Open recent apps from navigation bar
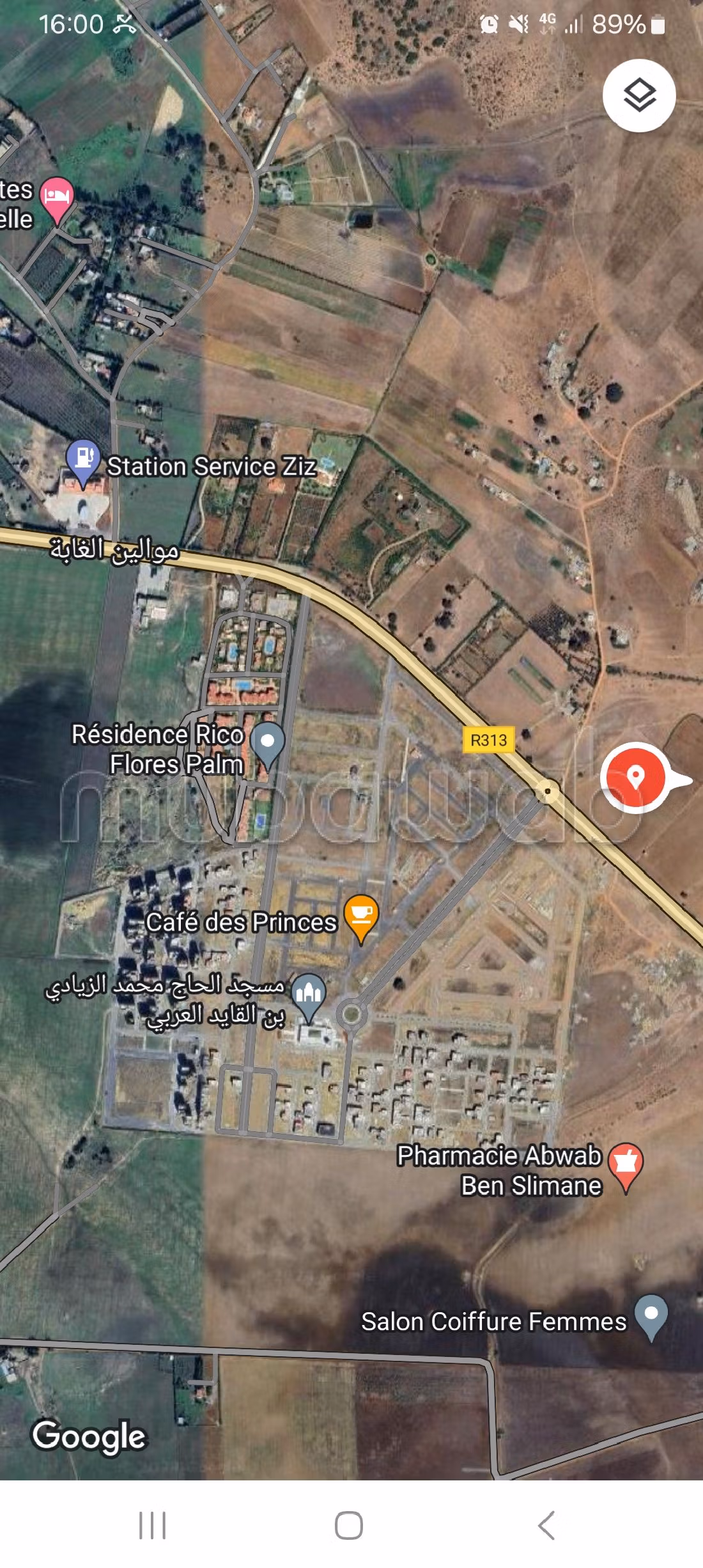Viewport: 703px width, 1568px height. [x=152, y=1525]
